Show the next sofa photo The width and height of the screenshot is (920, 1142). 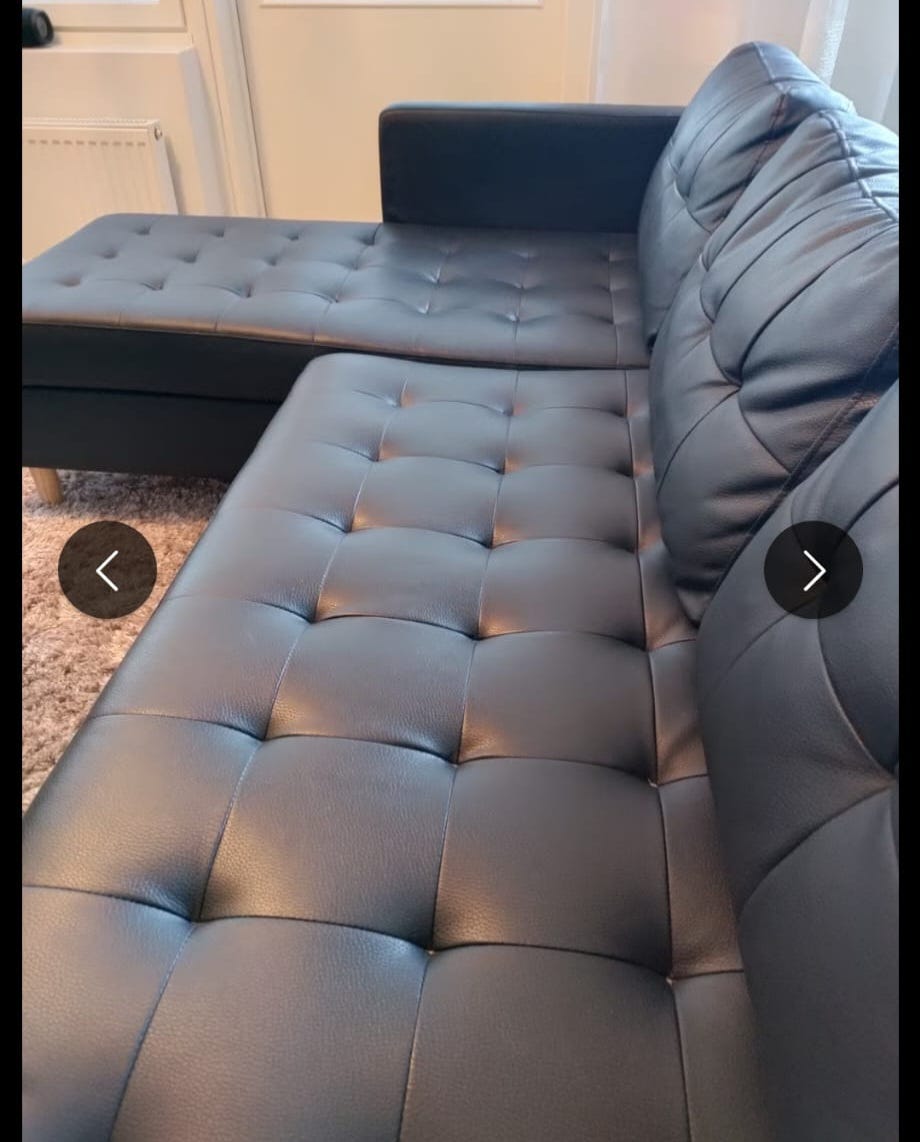pyautogui.click(x=813, y=570)
